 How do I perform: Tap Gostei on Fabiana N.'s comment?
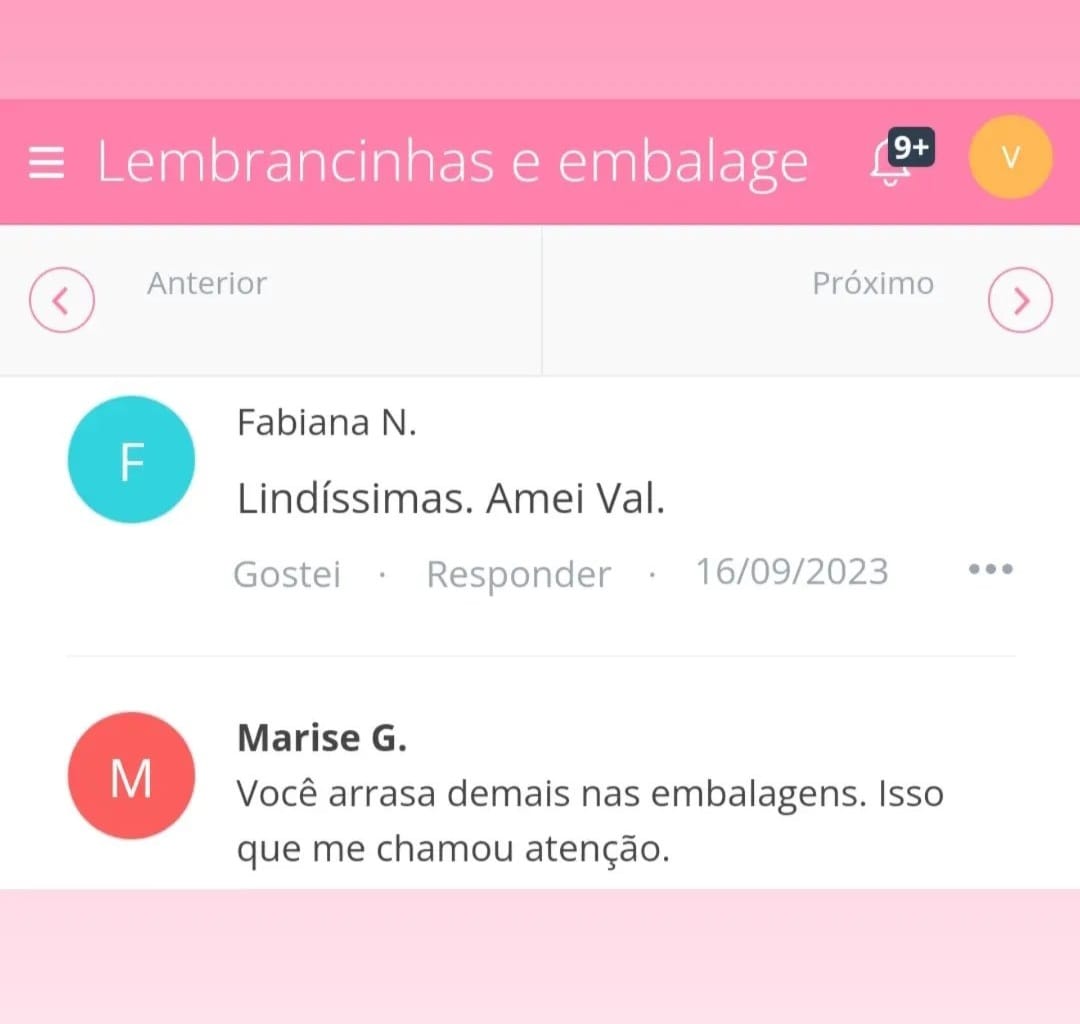point(287,574)
